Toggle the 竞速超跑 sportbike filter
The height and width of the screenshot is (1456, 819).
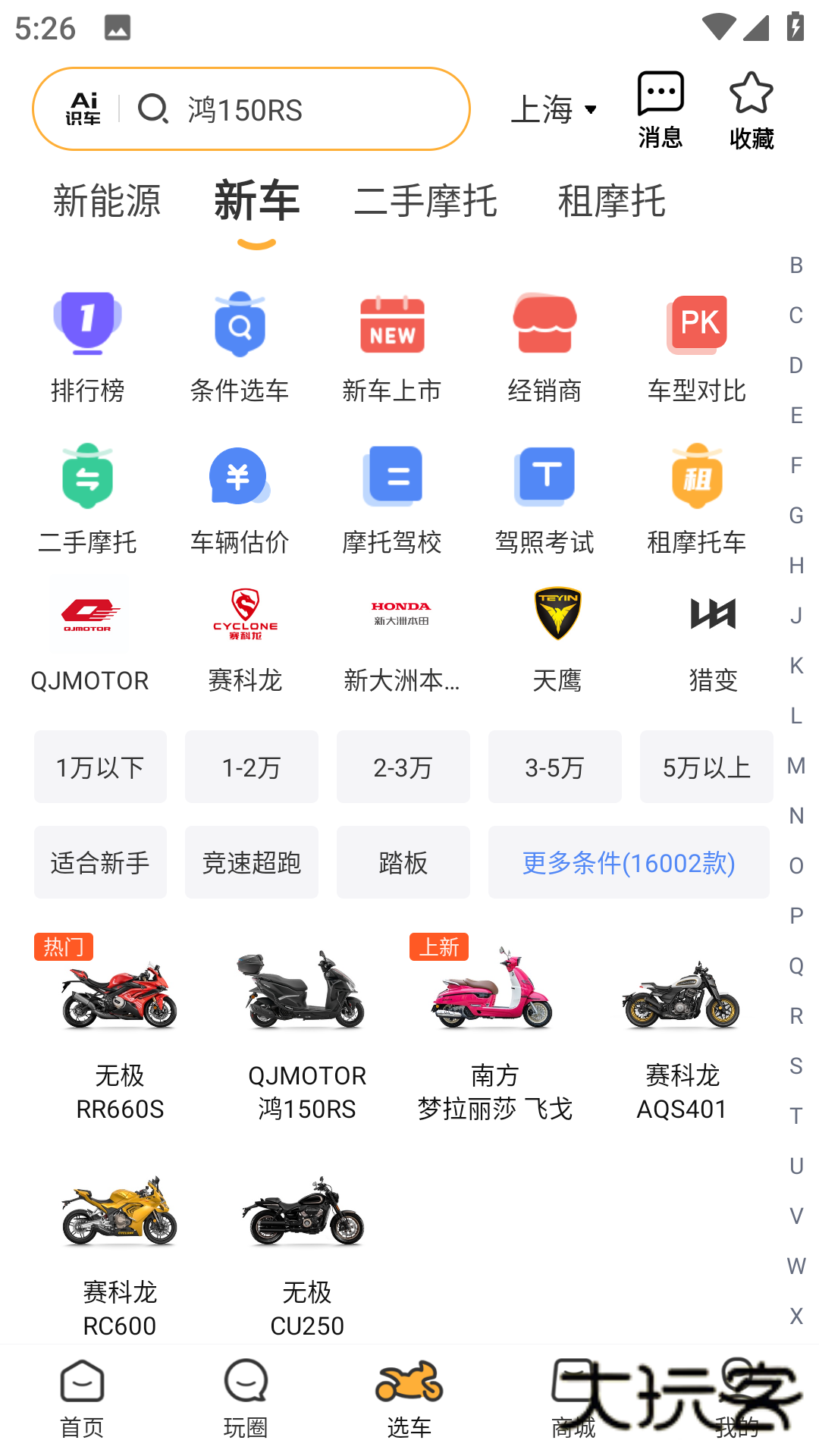click(251, 861)
